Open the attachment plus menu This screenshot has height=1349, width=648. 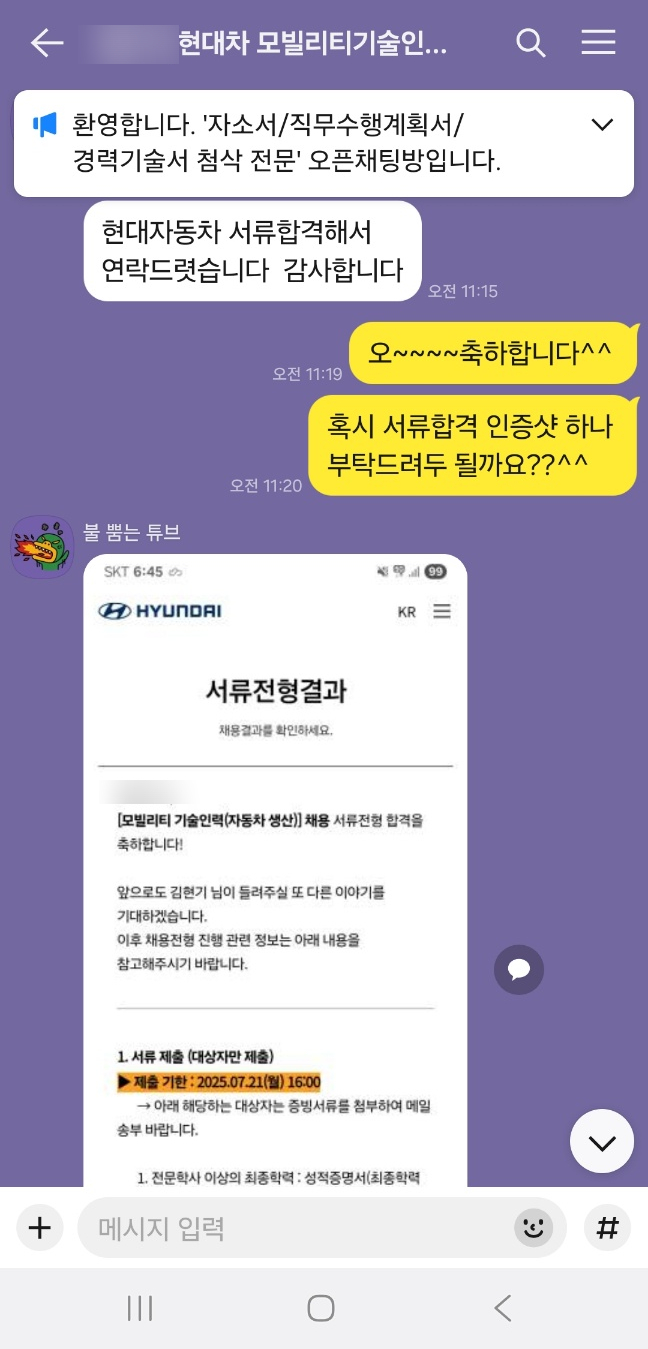click(x=40, y=1227)
